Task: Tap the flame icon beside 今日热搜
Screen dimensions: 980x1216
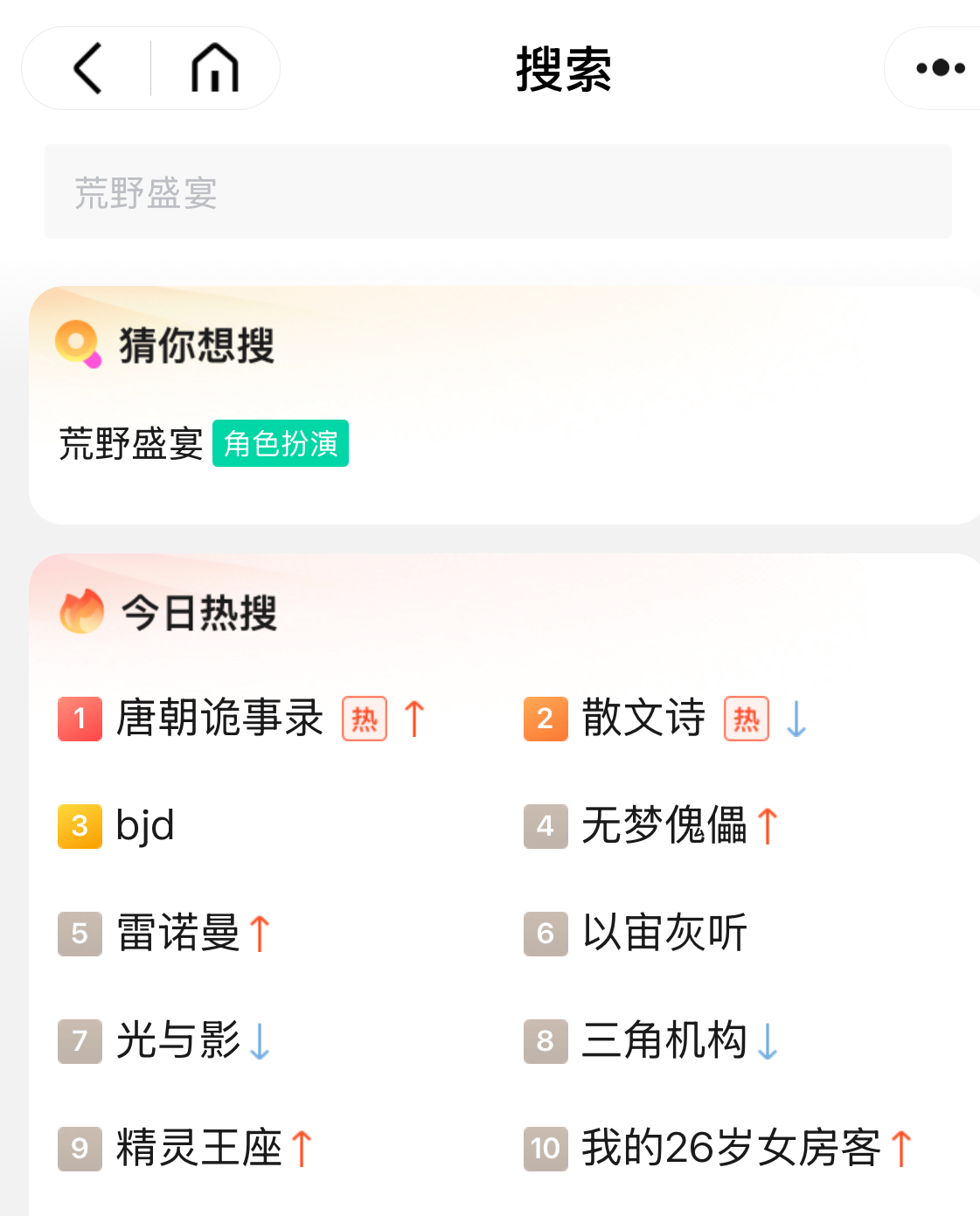Action: coord(80,612)
